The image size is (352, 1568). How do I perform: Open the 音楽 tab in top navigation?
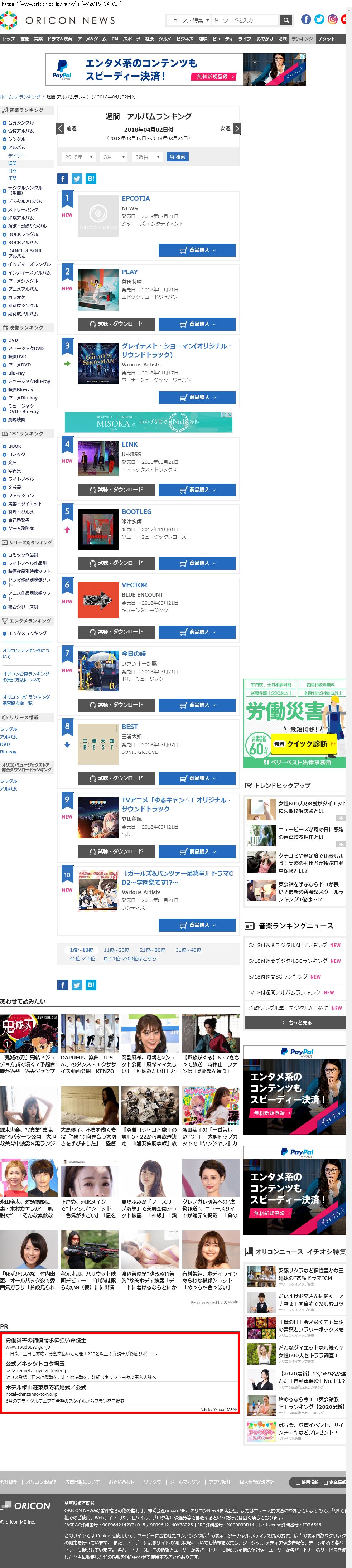click(38, 39)
